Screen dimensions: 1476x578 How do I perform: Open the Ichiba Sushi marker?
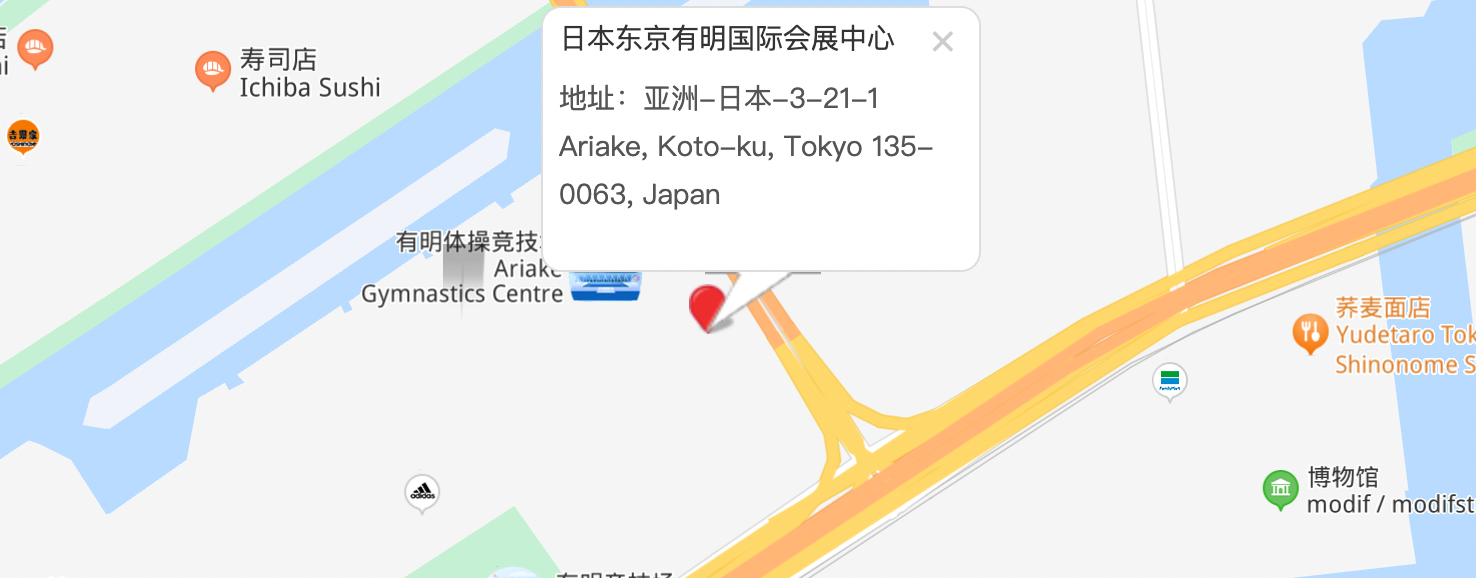point(212,70)
